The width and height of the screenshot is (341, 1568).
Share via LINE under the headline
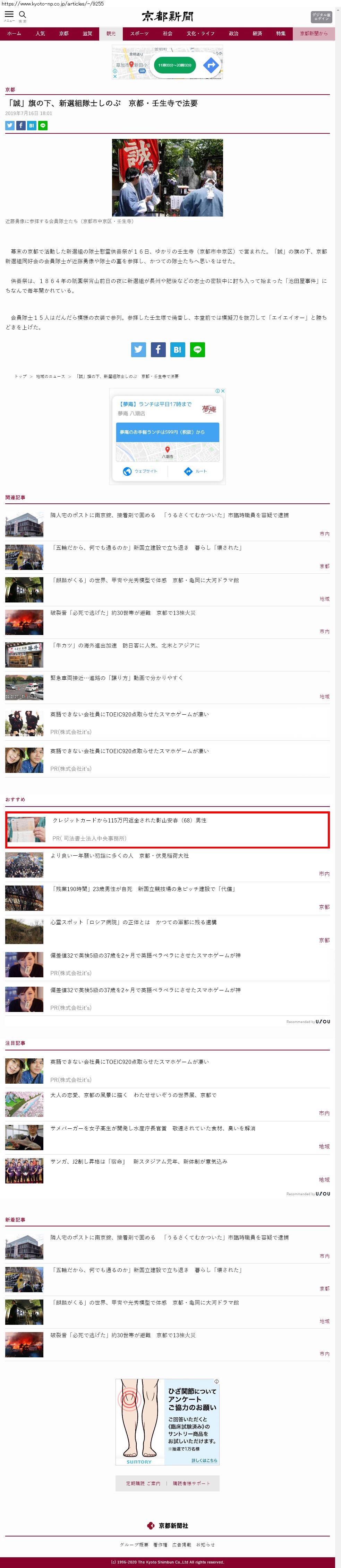coord(43,125)
